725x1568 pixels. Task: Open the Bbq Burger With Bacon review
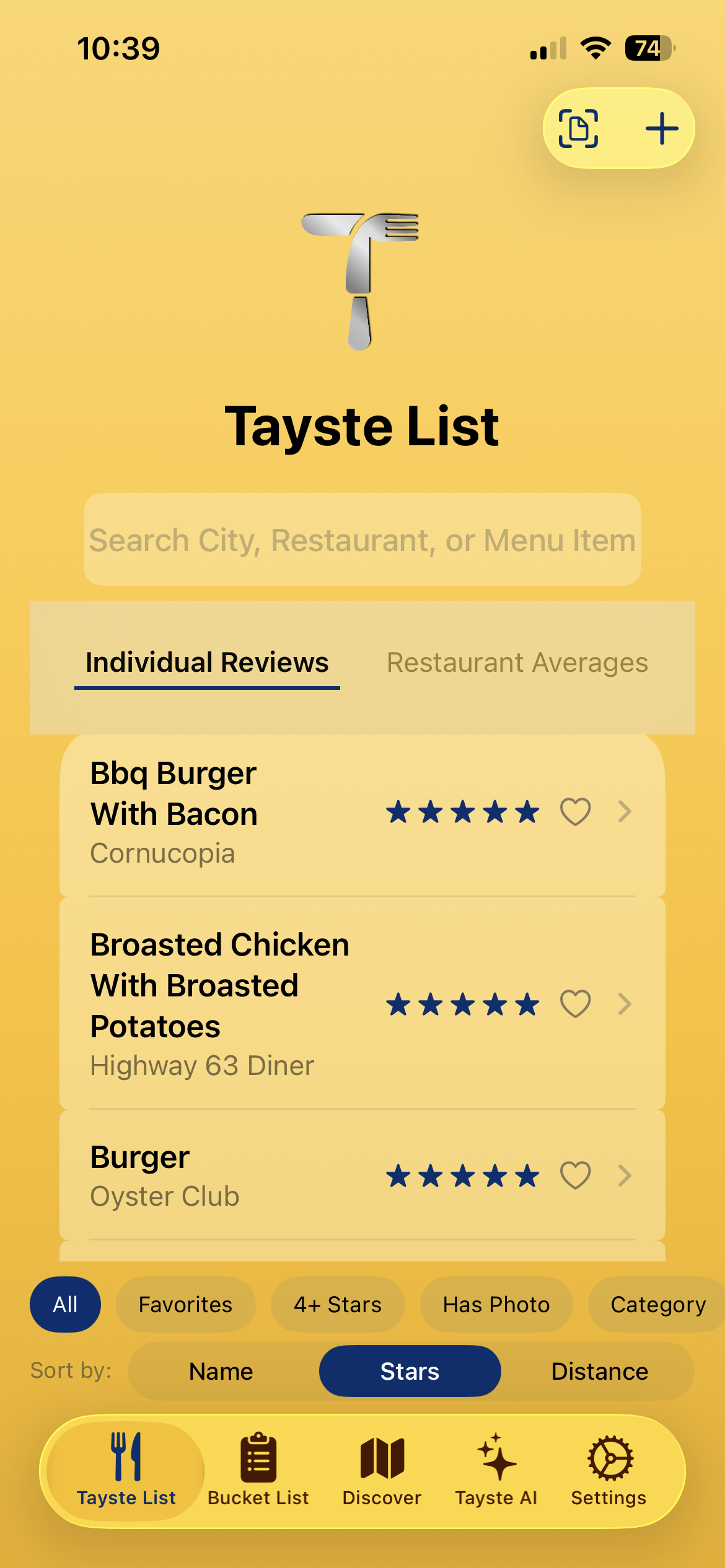625,812
